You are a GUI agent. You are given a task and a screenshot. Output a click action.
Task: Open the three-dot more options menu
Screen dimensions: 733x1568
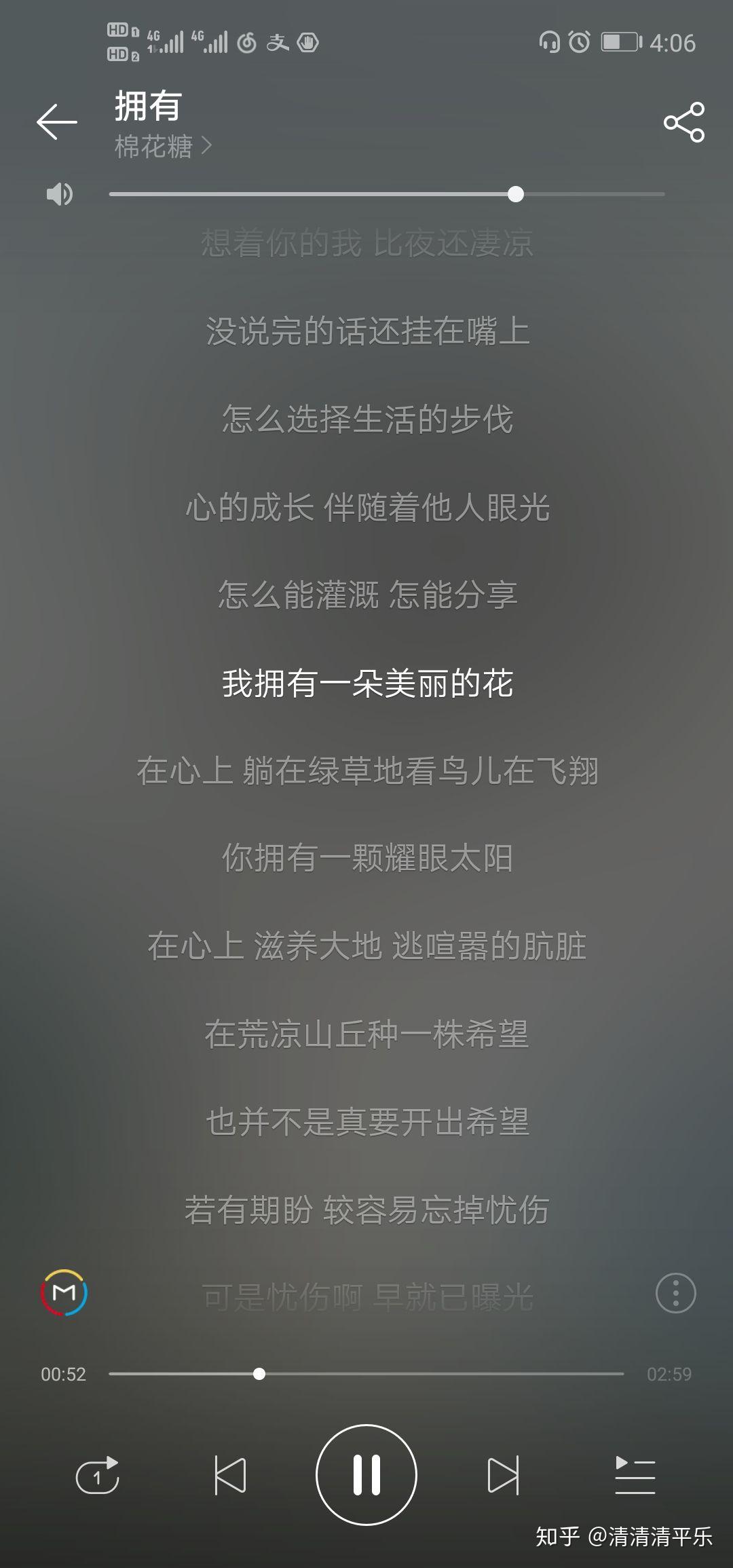point(675,1293)
